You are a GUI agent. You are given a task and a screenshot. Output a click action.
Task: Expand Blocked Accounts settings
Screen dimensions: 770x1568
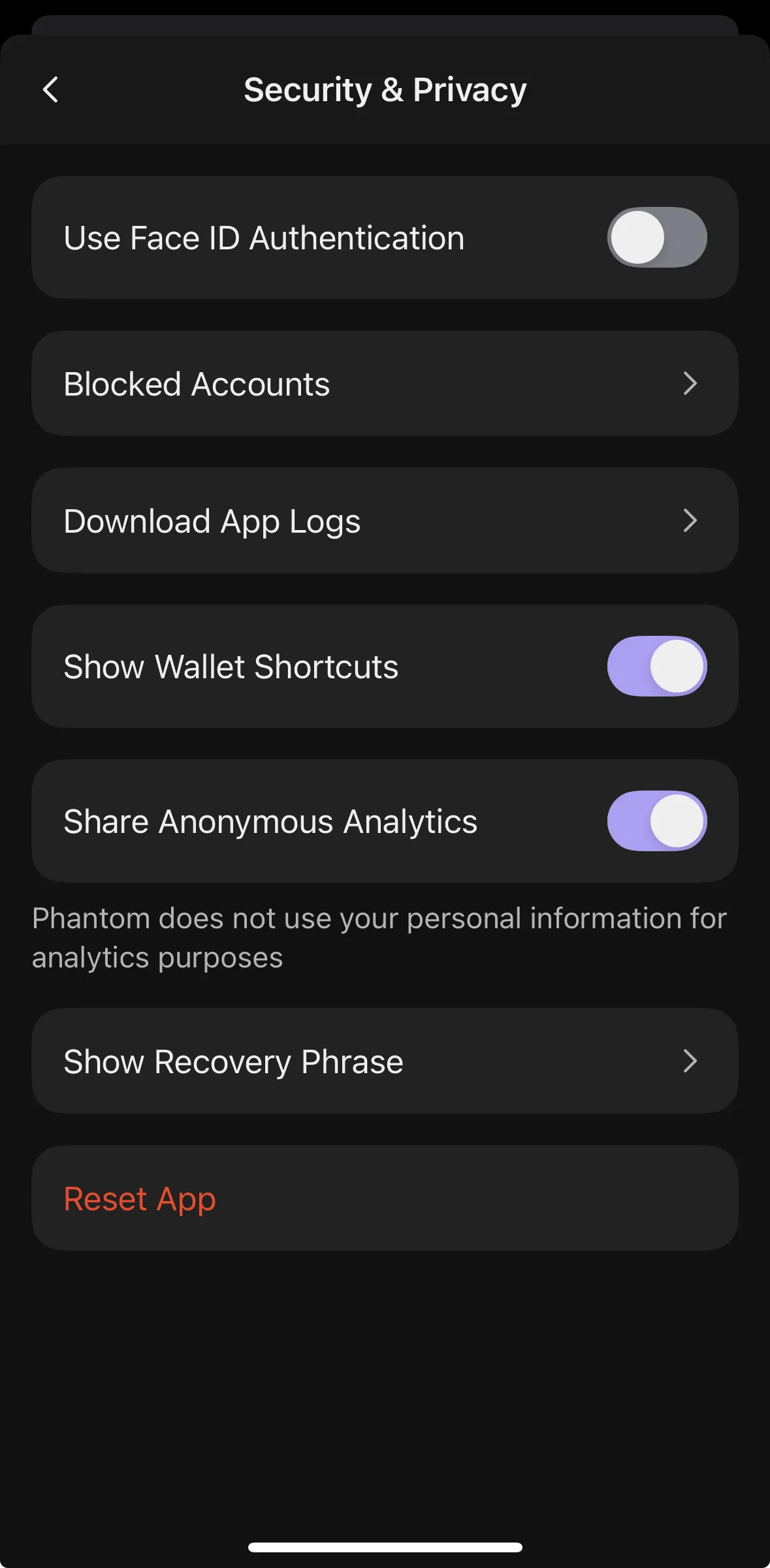(x=385, y=384)
